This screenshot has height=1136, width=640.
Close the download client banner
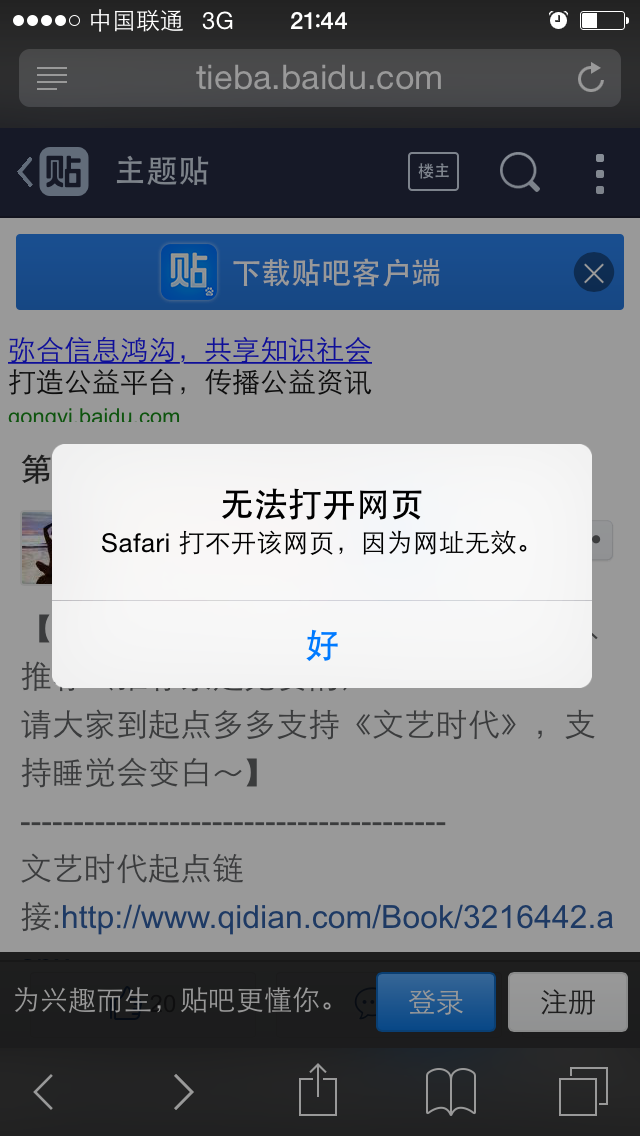(x=593, y=272)
